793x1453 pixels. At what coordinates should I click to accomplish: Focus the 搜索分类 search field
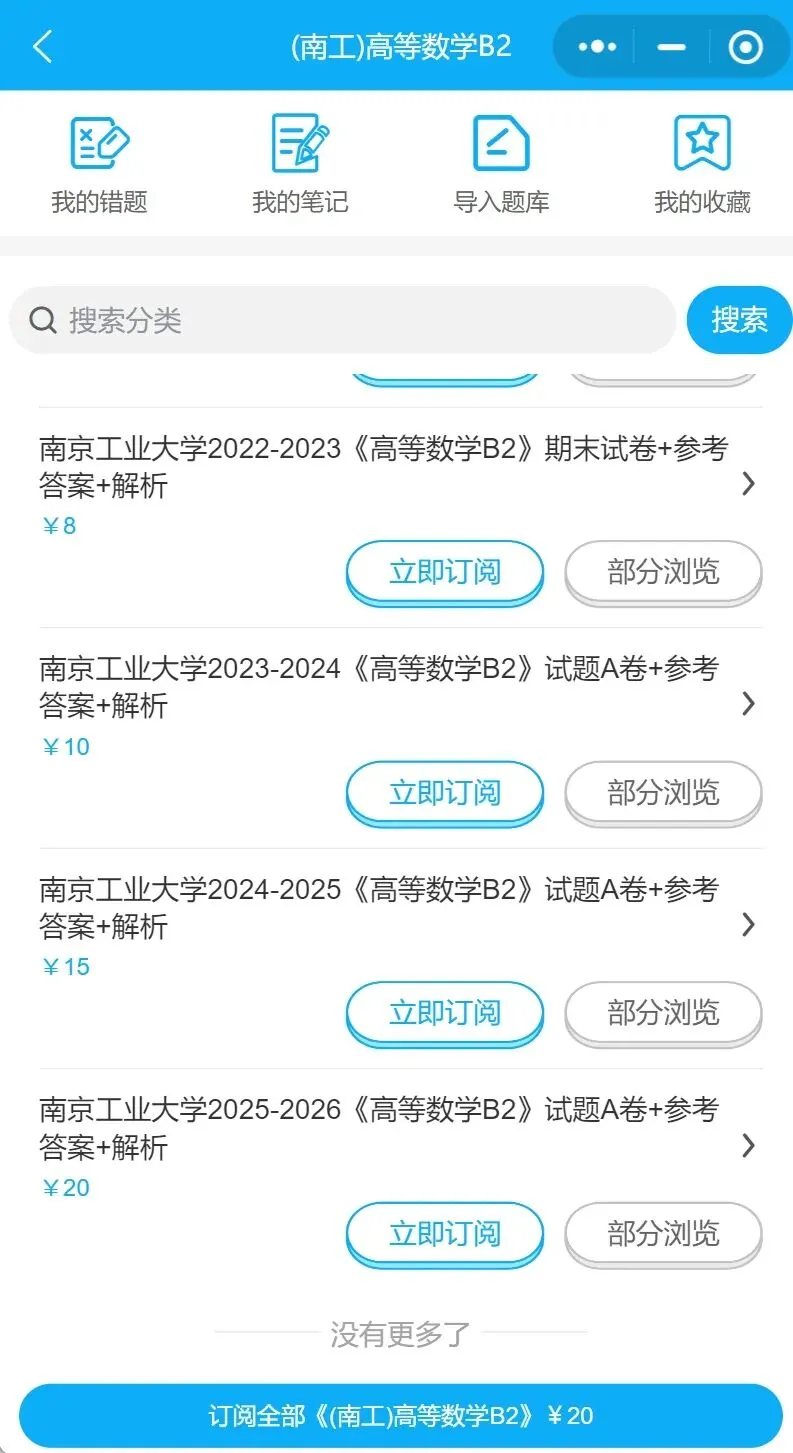click(343, 320)
